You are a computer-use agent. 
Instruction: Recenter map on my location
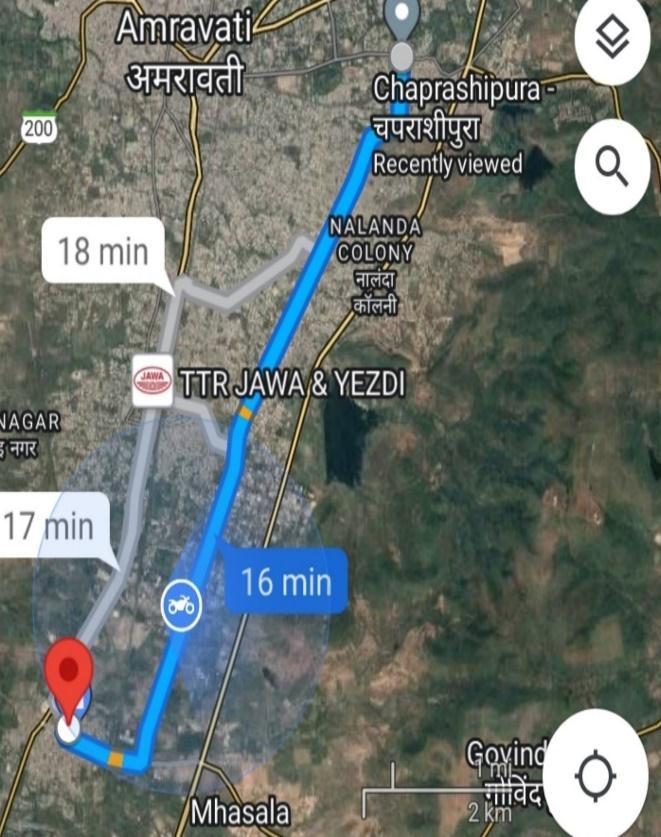click(x=597, y=773)
